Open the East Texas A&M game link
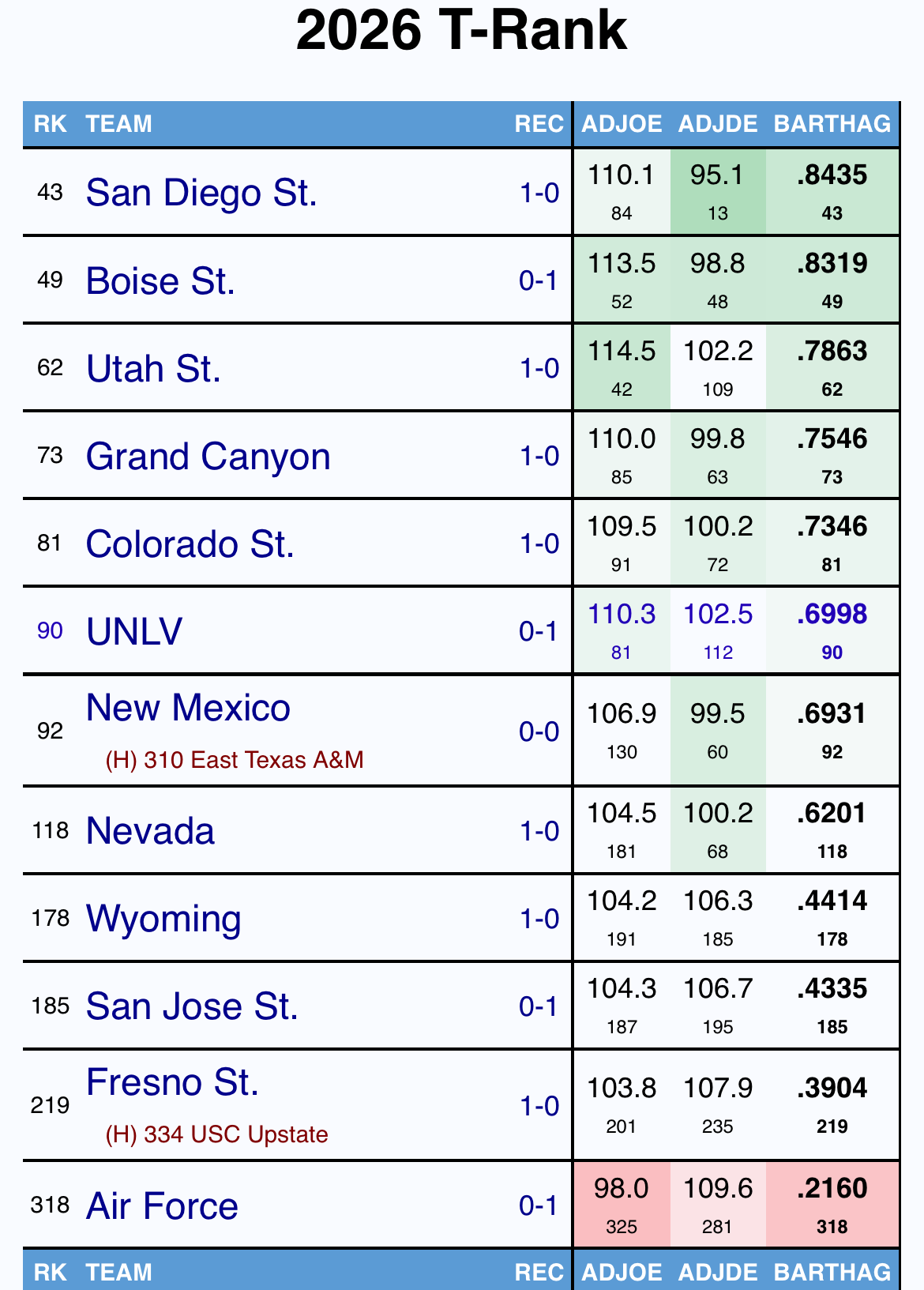The height and width of the screenshot is (1290, 924). pos(235,760)
